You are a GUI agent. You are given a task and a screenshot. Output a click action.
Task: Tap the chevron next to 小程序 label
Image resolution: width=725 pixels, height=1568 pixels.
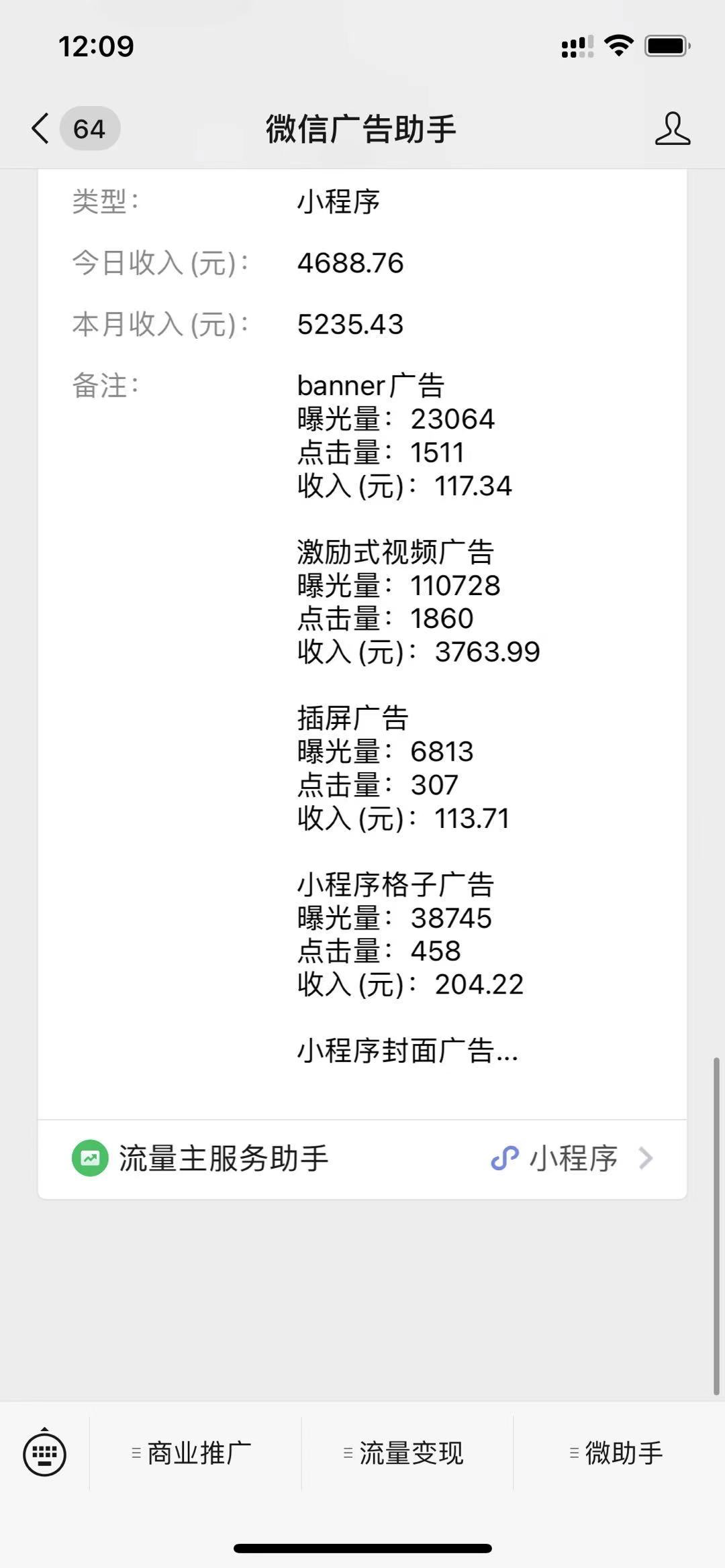pyautogui.click(x=646, y=1158)
